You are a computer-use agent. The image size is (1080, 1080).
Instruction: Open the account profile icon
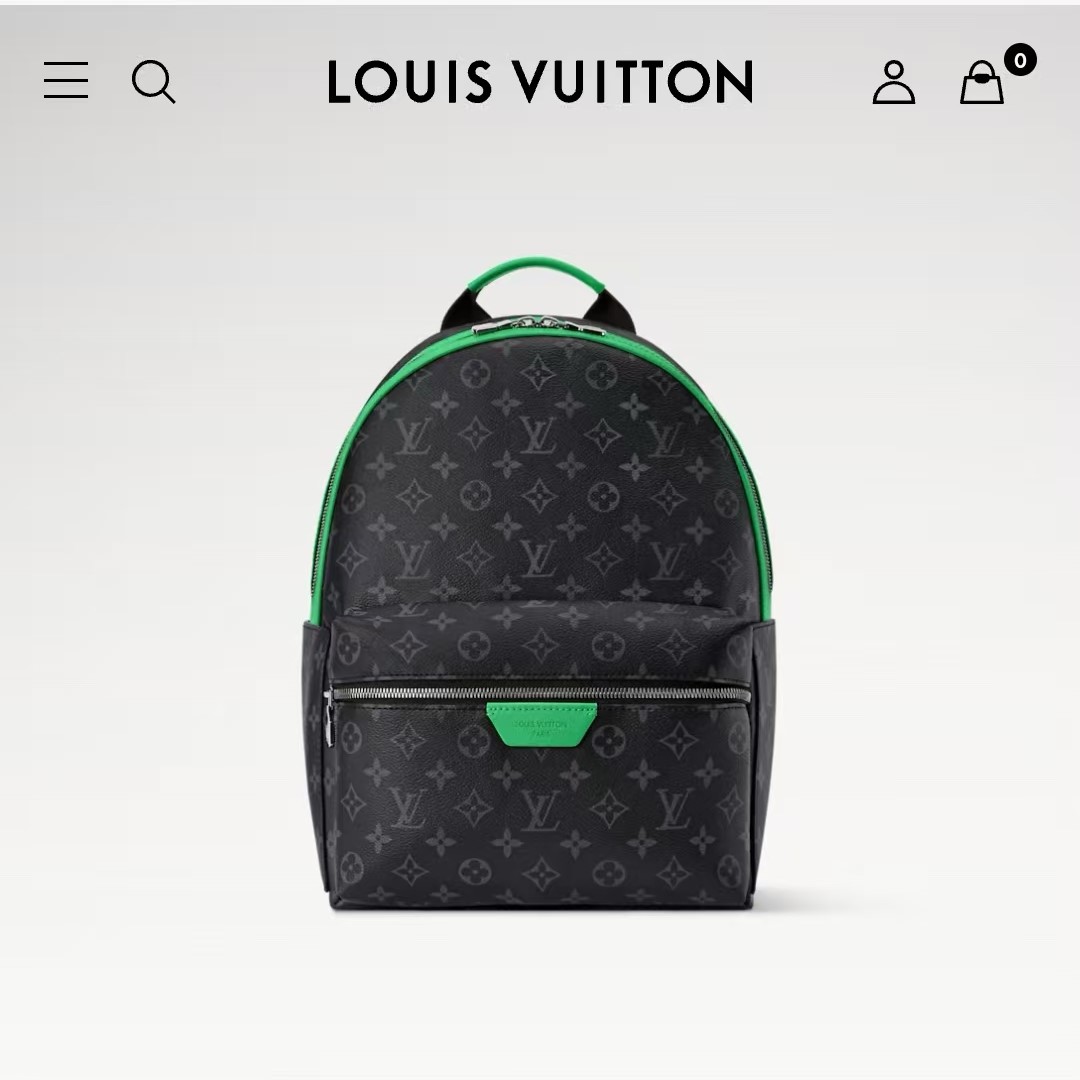pyautogui.click(x=893, y=82)
